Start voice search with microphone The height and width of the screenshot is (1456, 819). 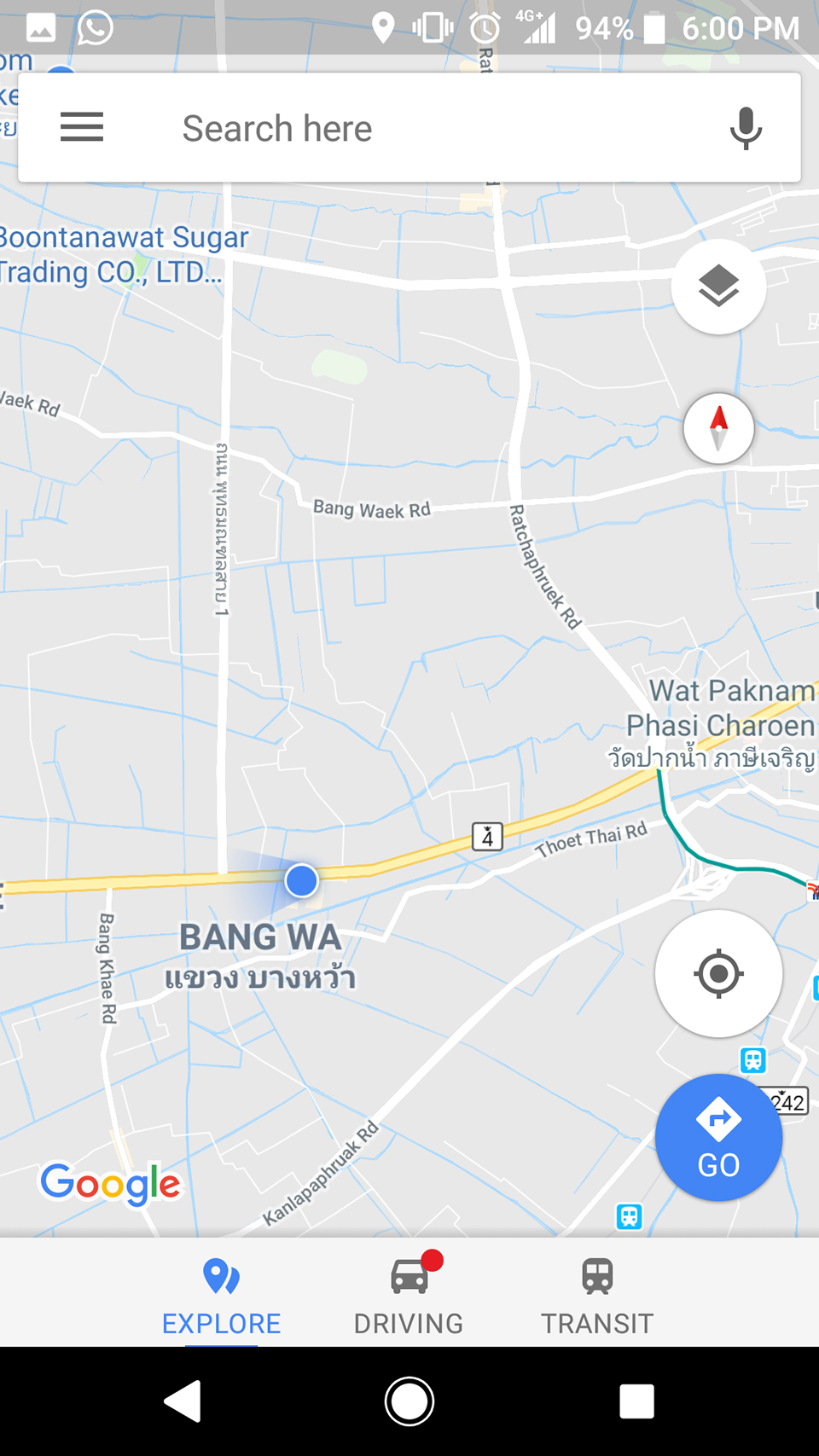(746, 129)
